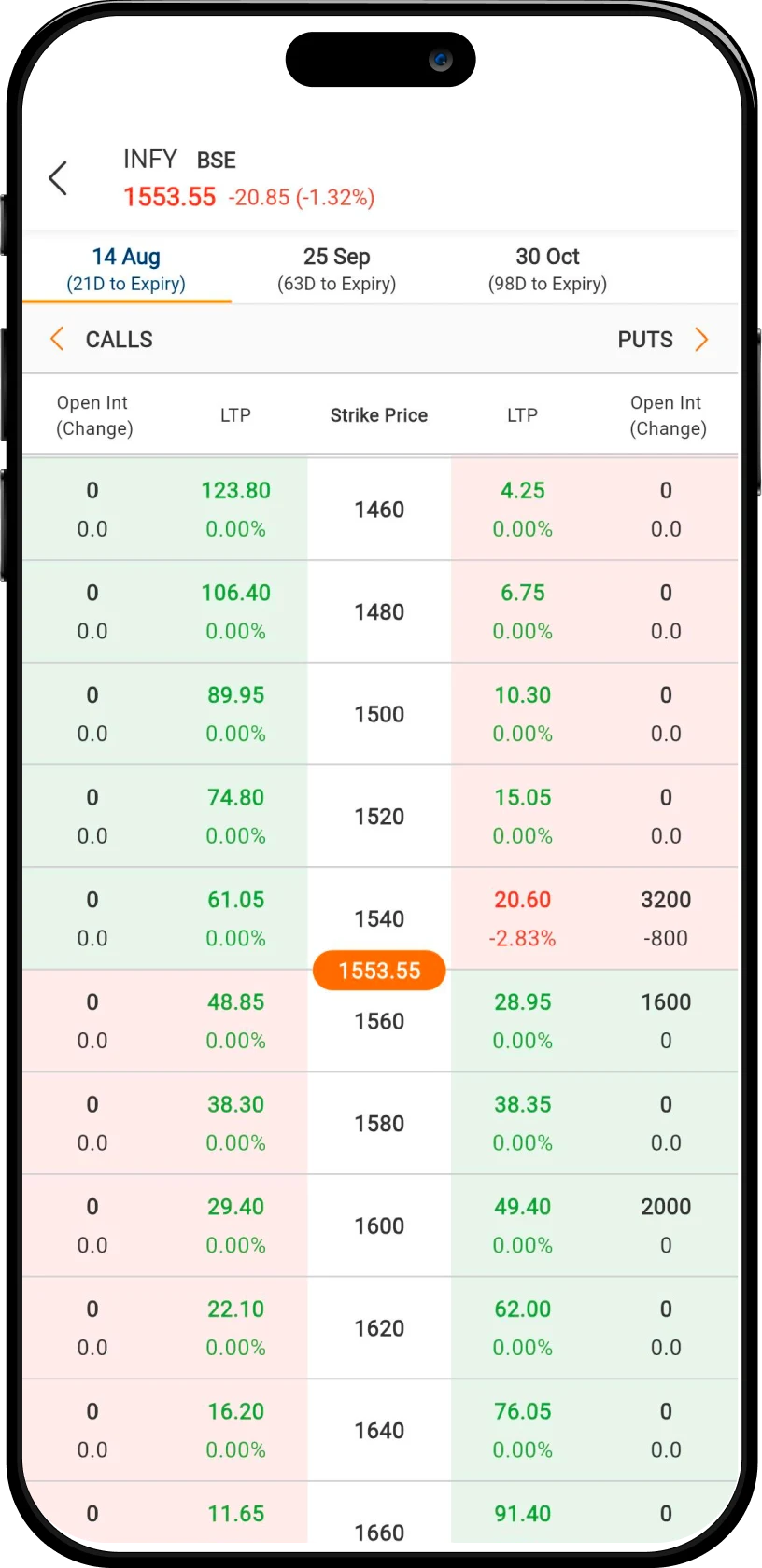Click the call LTP 61.05 at strike 1540
Image resolution: width=762 pixels, height=1568 pixels.
235,900
